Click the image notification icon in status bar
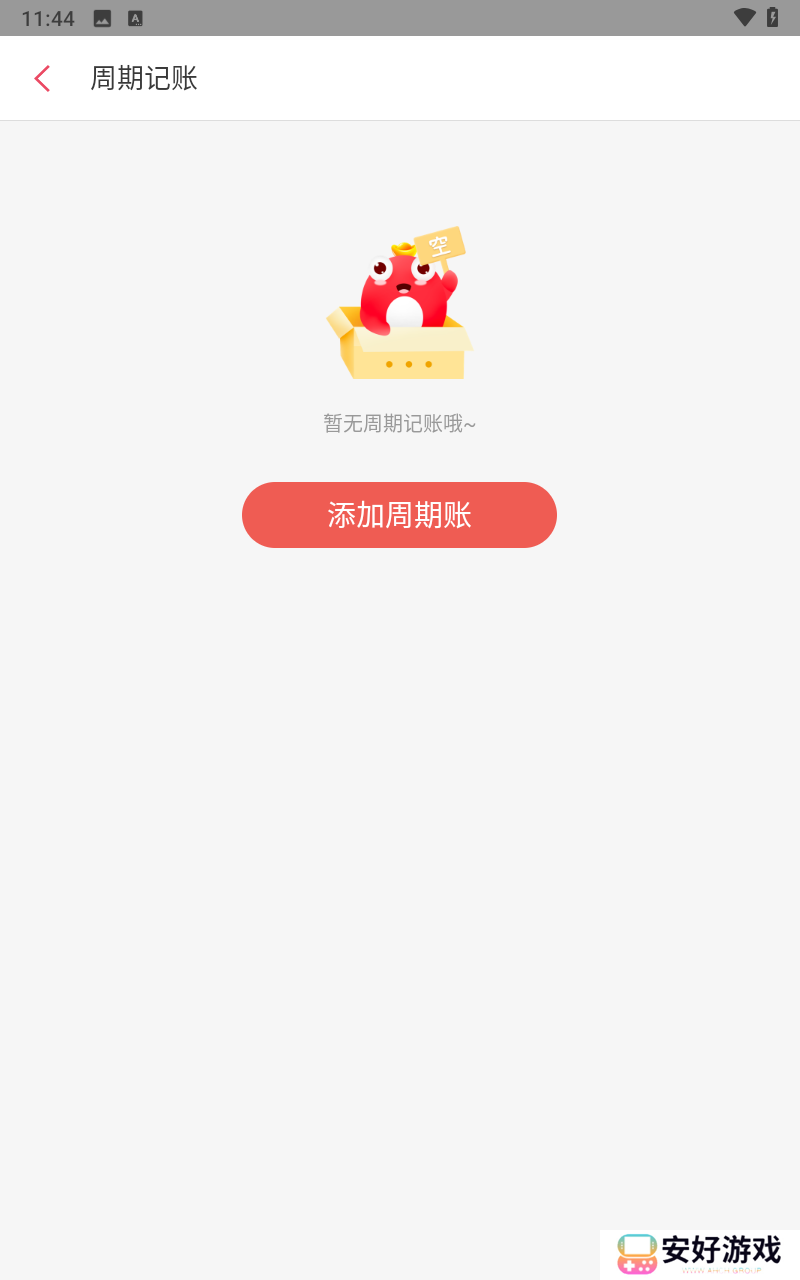 [103, 17]
